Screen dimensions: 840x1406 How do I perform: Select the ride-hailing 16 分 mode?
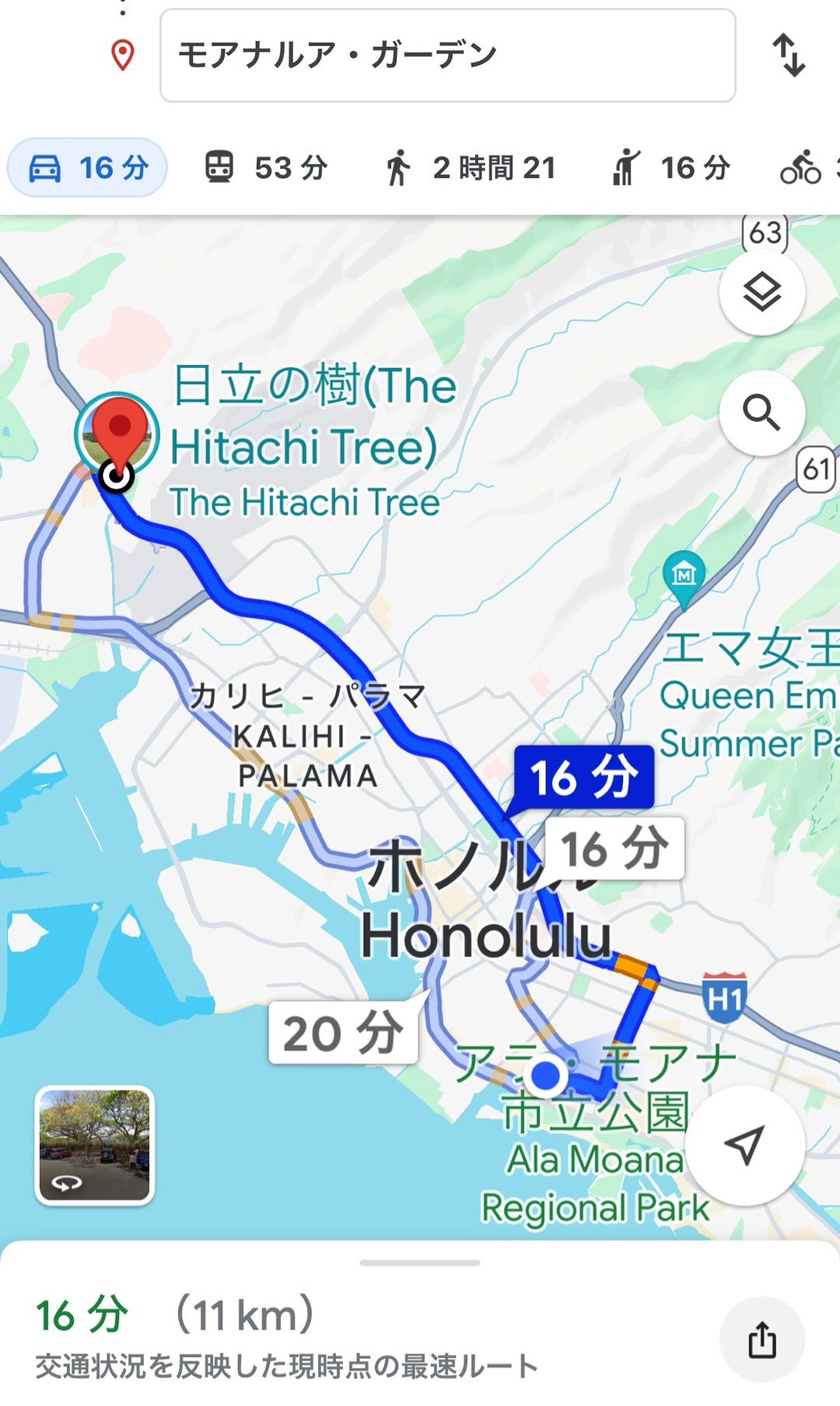coord(671,167)
